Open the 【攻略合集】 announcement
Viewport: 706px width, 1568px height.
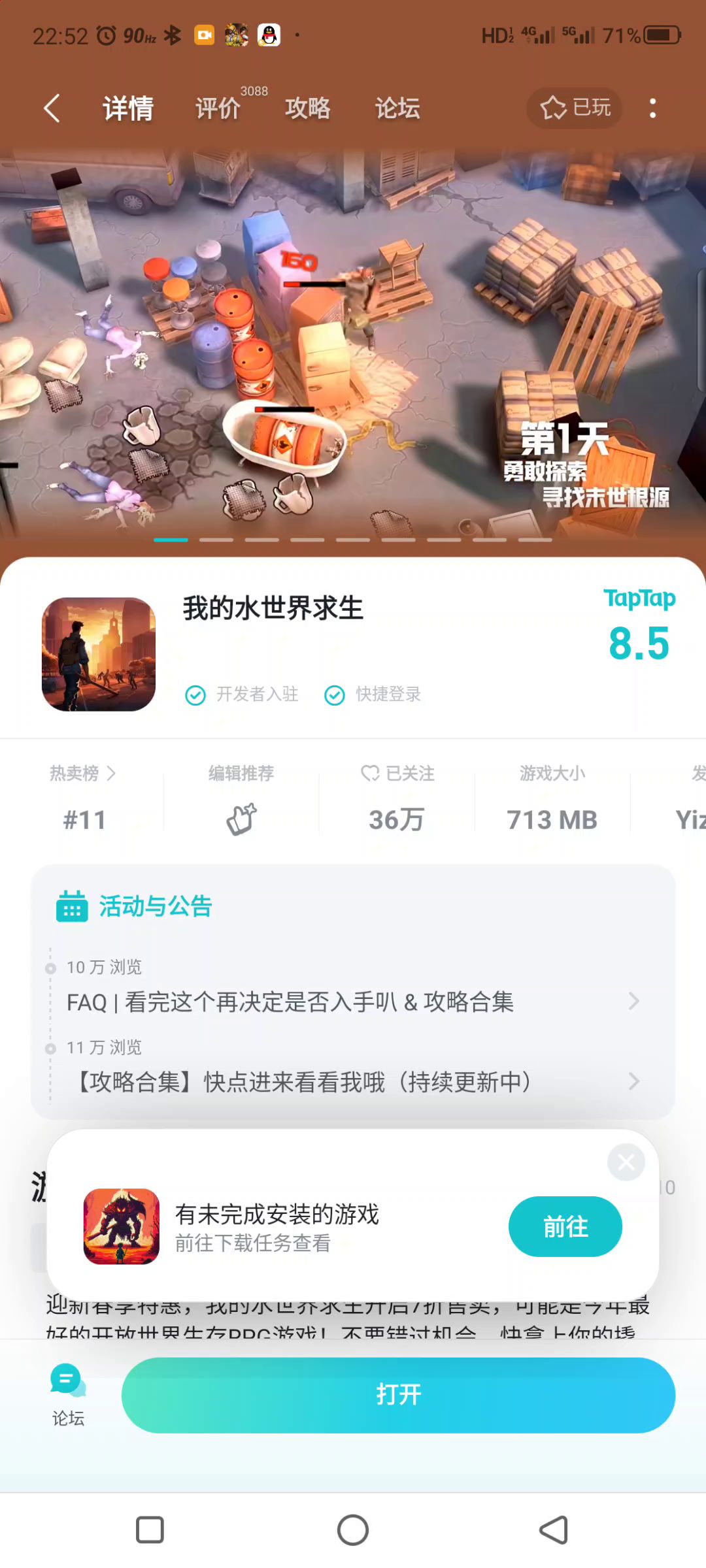pyautogui.click(x=353, y=1081)
